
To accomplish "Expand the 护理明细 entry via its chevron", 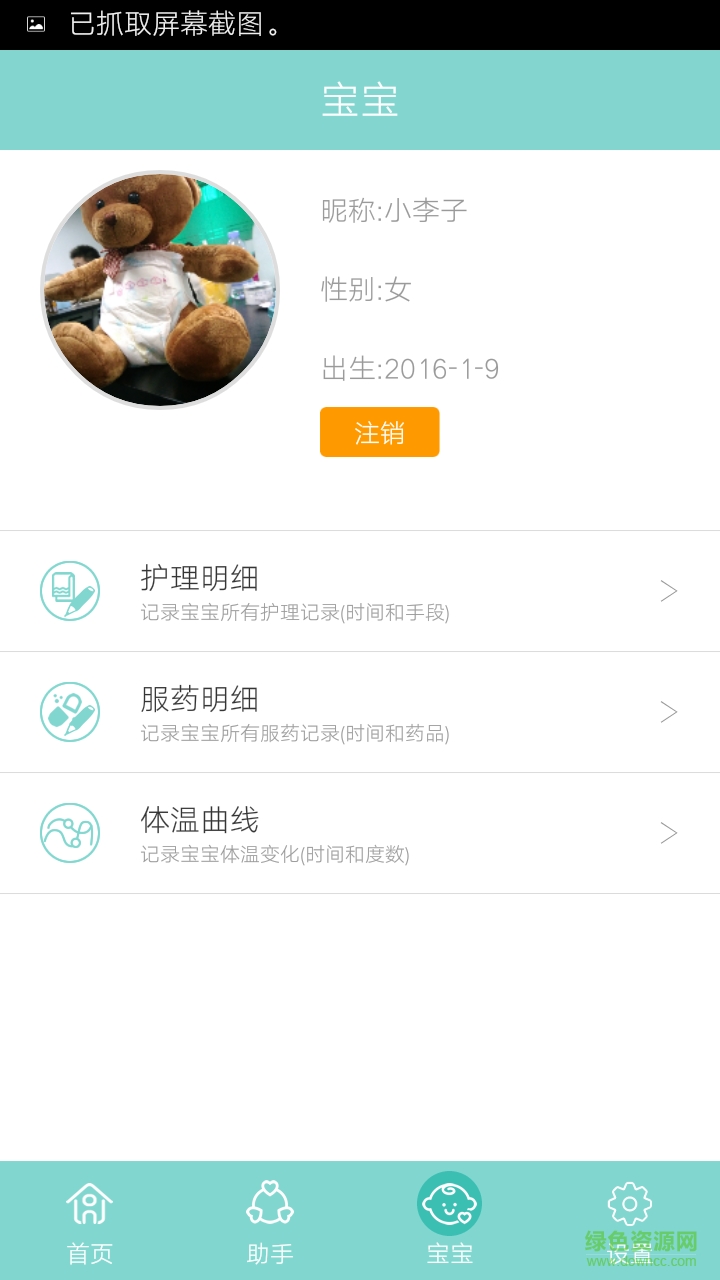I will click(668, 590).
